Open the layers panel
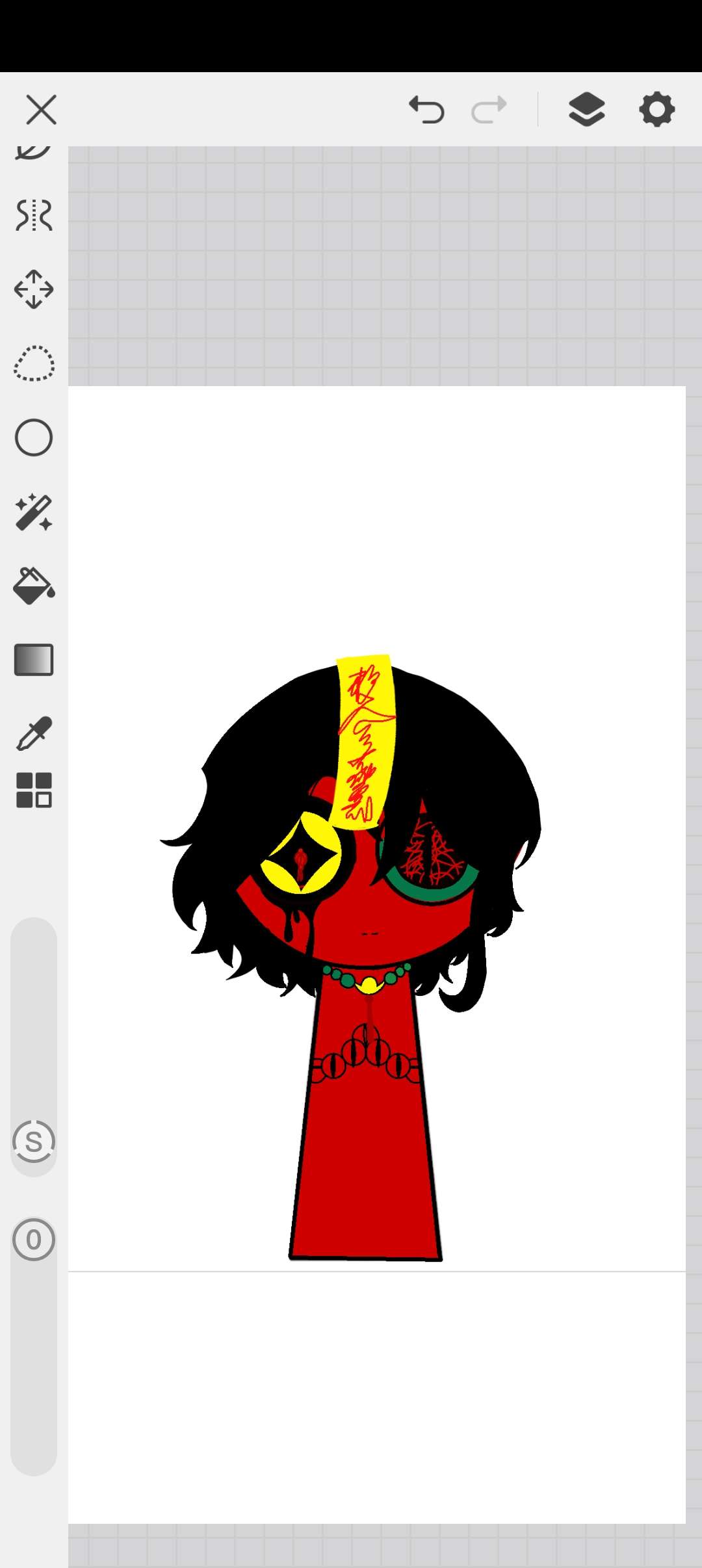The width and height of the screenshot is (702, 1568). click(586, 109)
